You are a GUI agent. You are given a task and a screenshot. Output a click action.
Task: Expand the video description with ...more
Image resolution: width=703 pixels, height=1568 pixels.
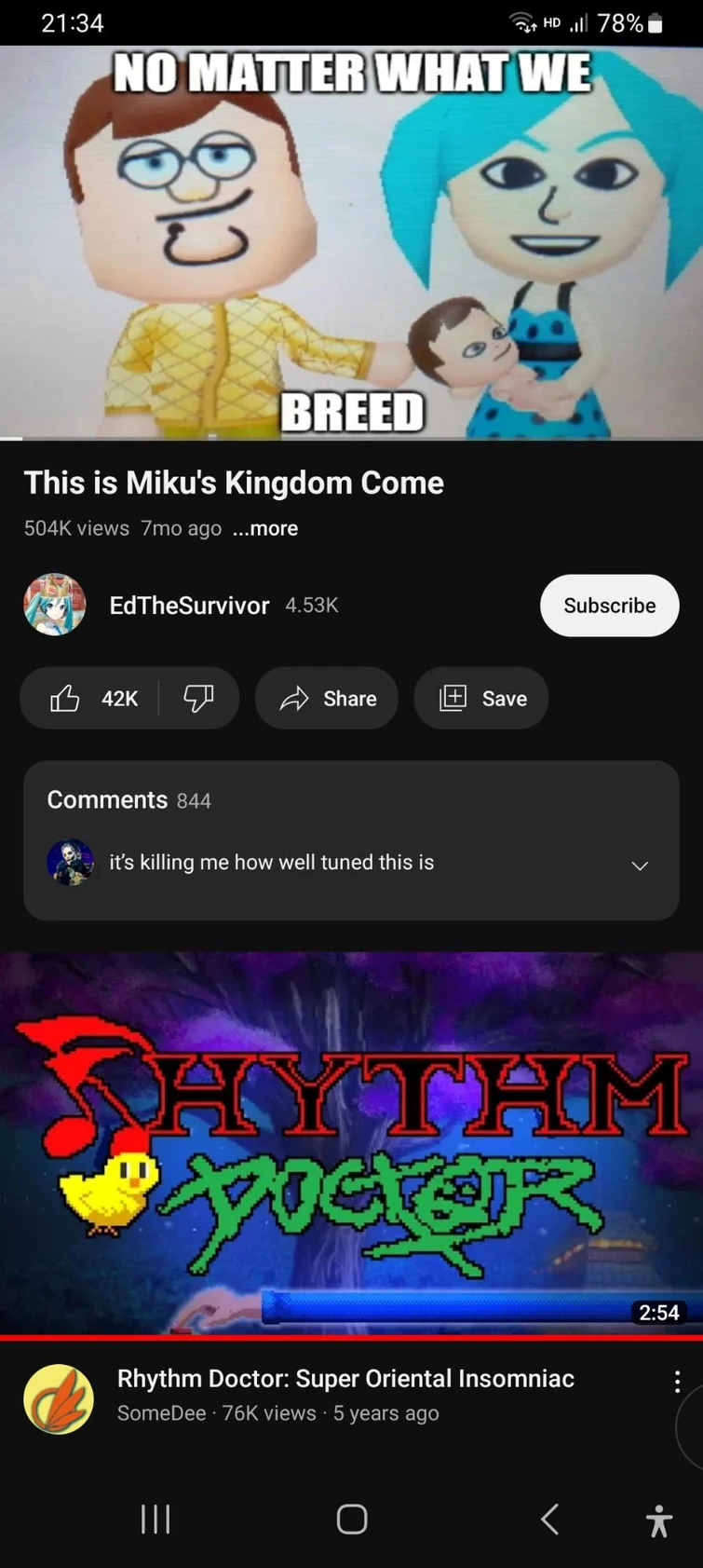(264, 528)
